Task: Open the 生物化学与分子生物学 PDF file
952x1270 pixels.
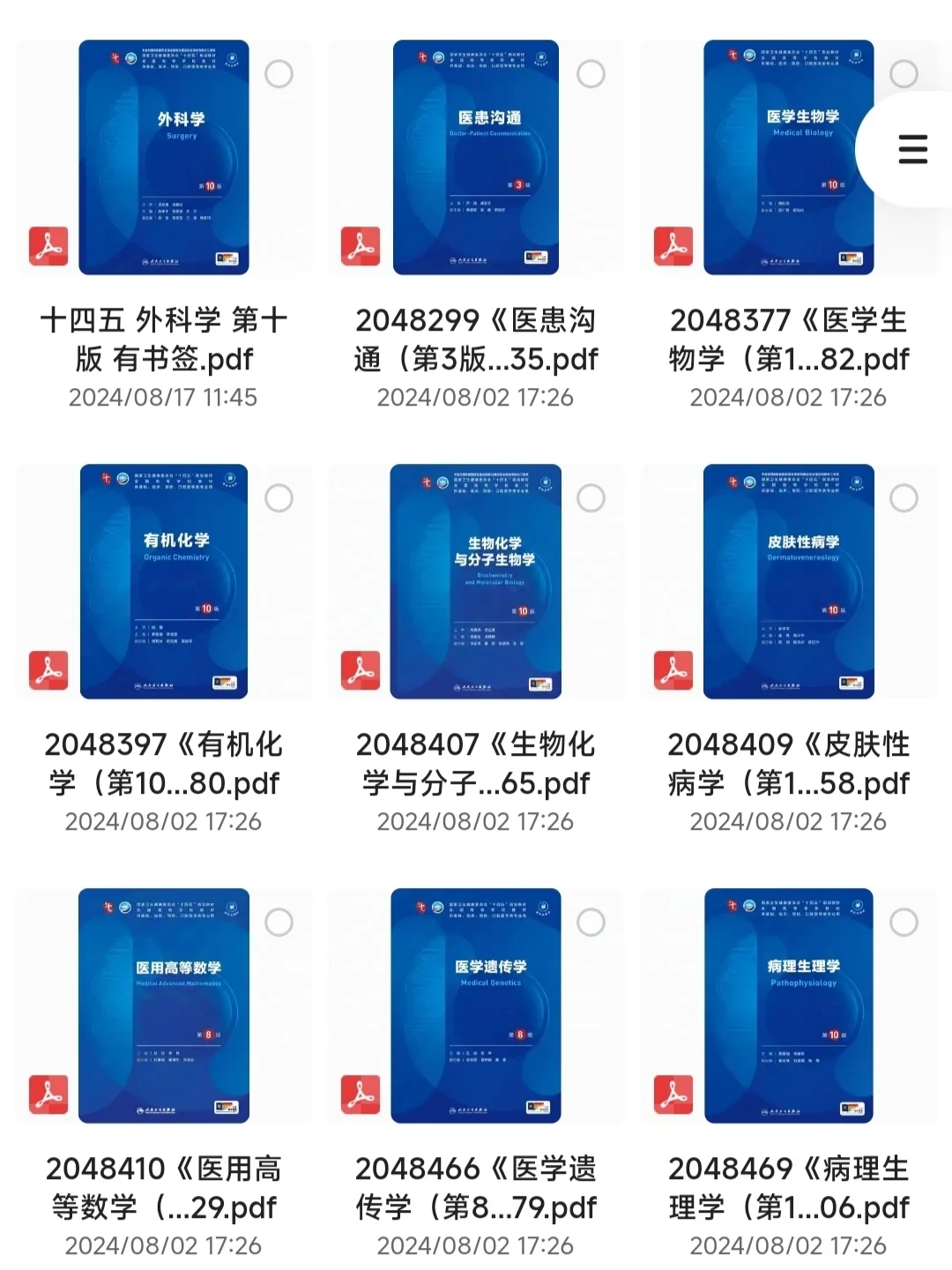Action: pyautogui.click(x=476, y=582)
